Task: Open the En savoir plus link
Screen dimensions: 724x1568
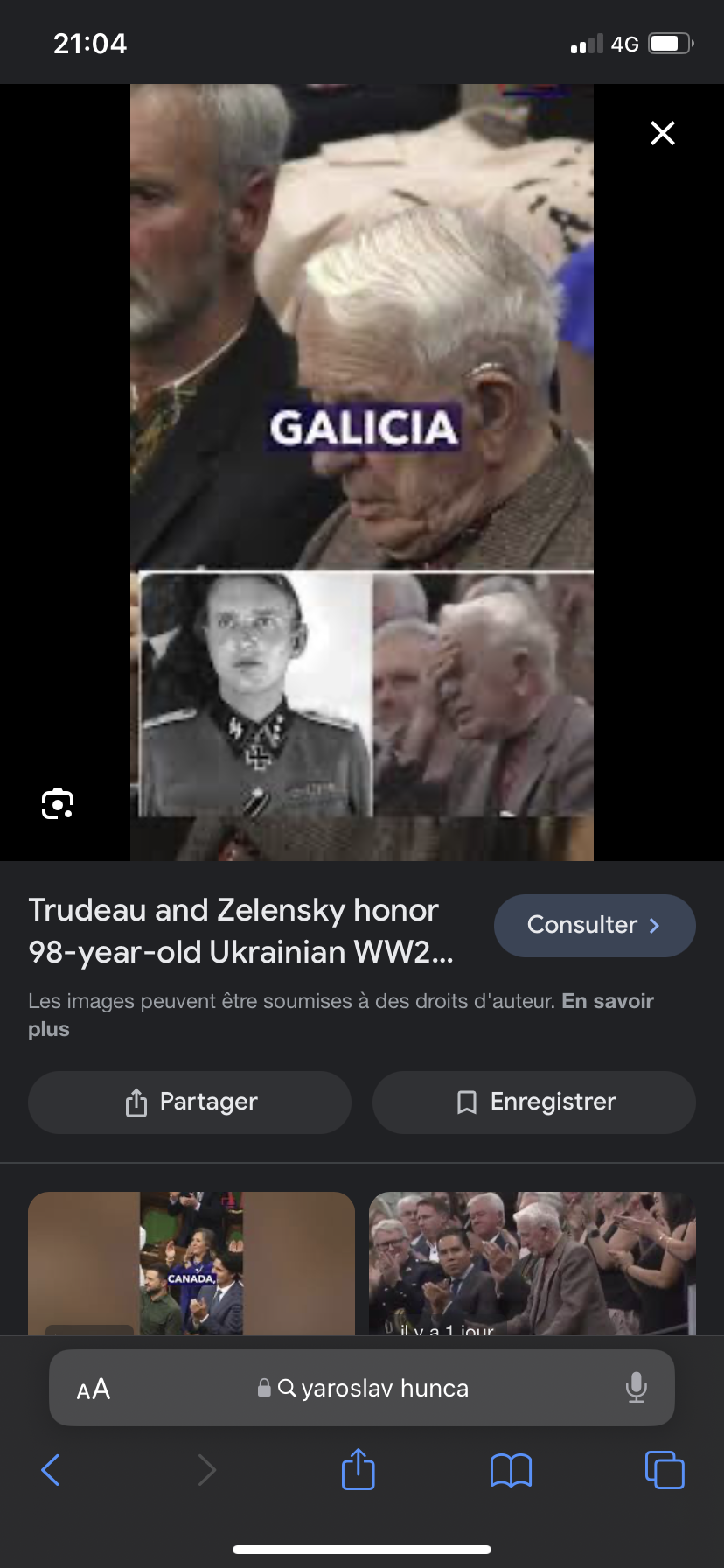Action: [341, 1015]
